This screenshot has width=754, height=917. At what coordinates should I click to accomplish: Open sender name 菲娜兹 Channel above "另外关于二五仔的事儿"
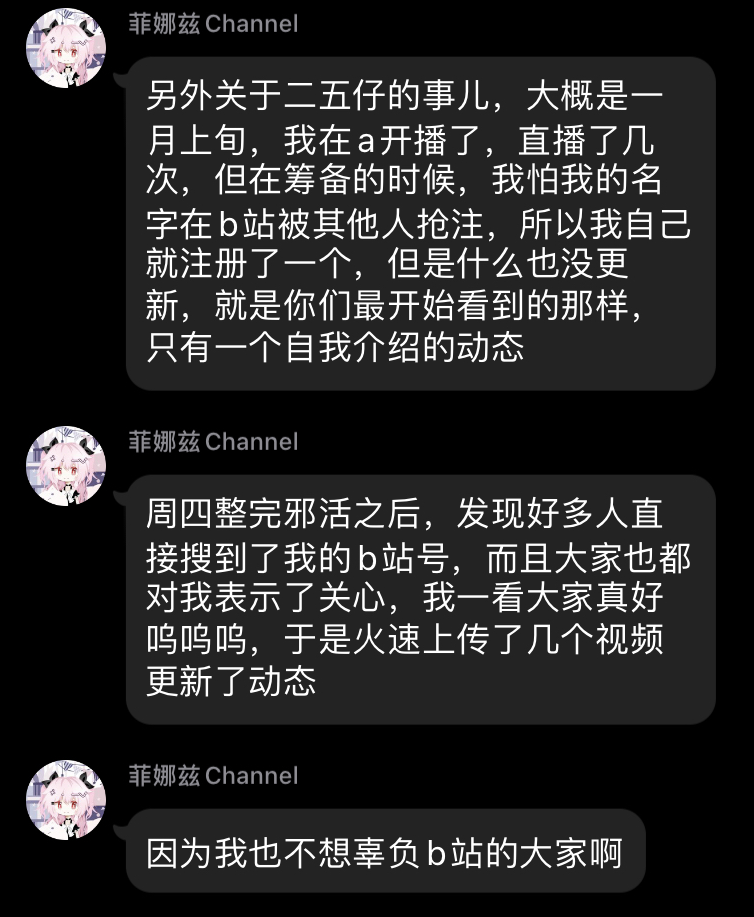(213, 24)
